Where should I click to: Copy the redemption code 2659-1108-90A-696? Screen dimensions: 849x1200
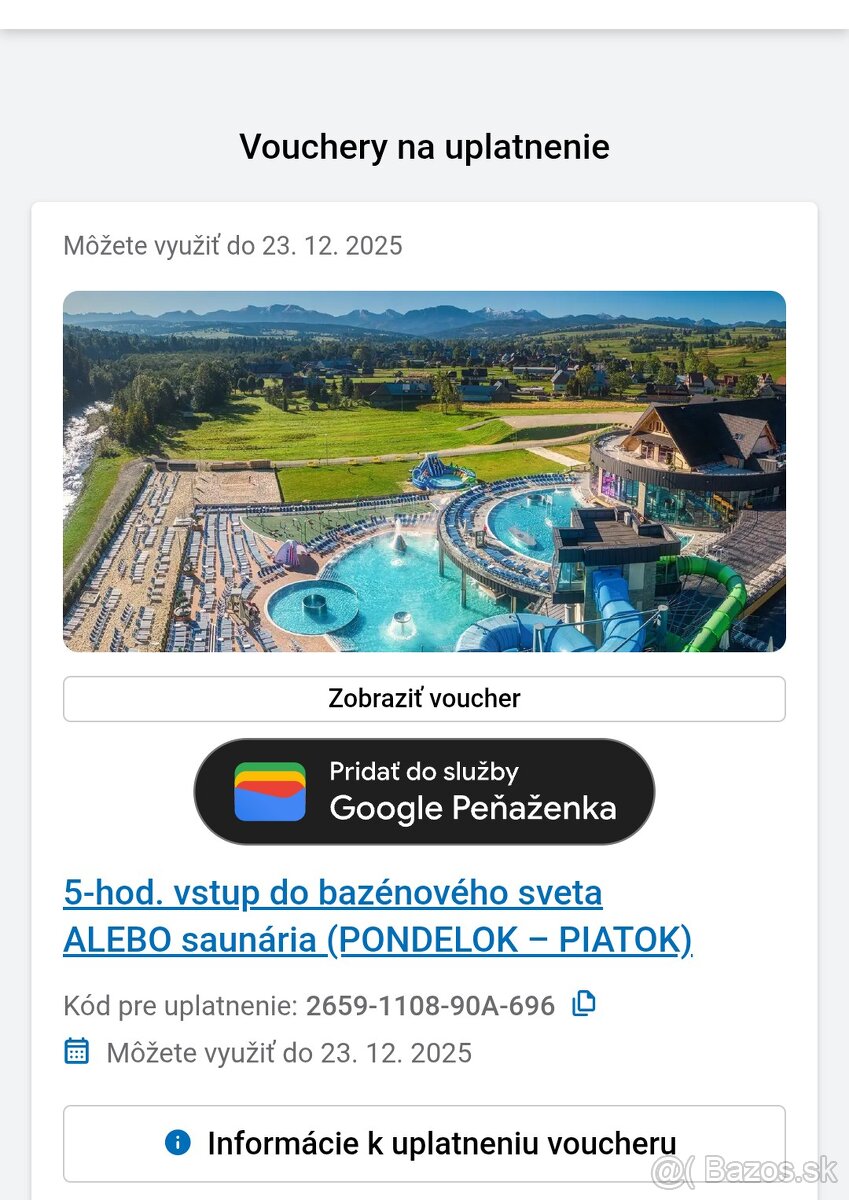584,1004
